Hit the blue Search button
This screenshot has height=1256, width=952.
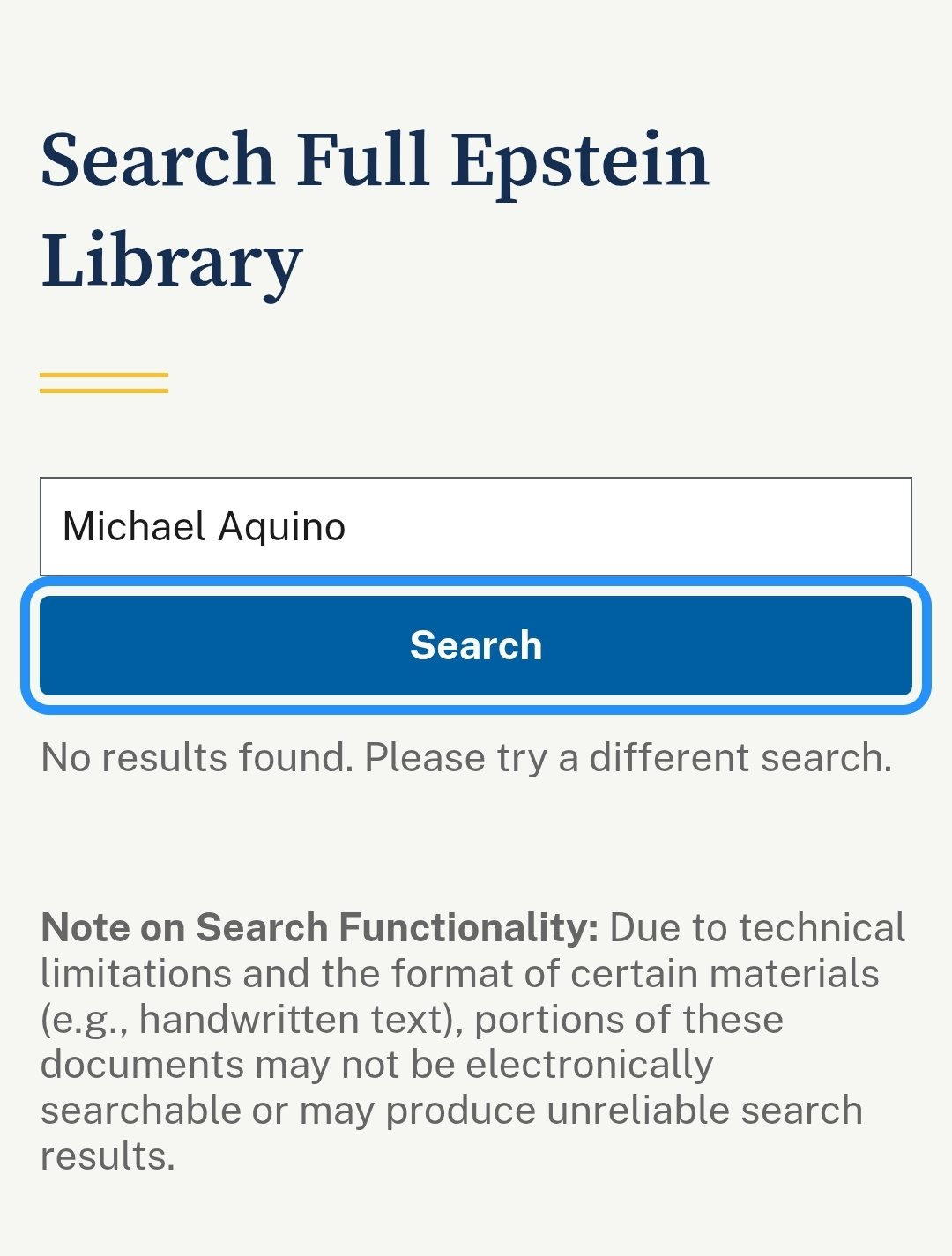pos(476,645)
